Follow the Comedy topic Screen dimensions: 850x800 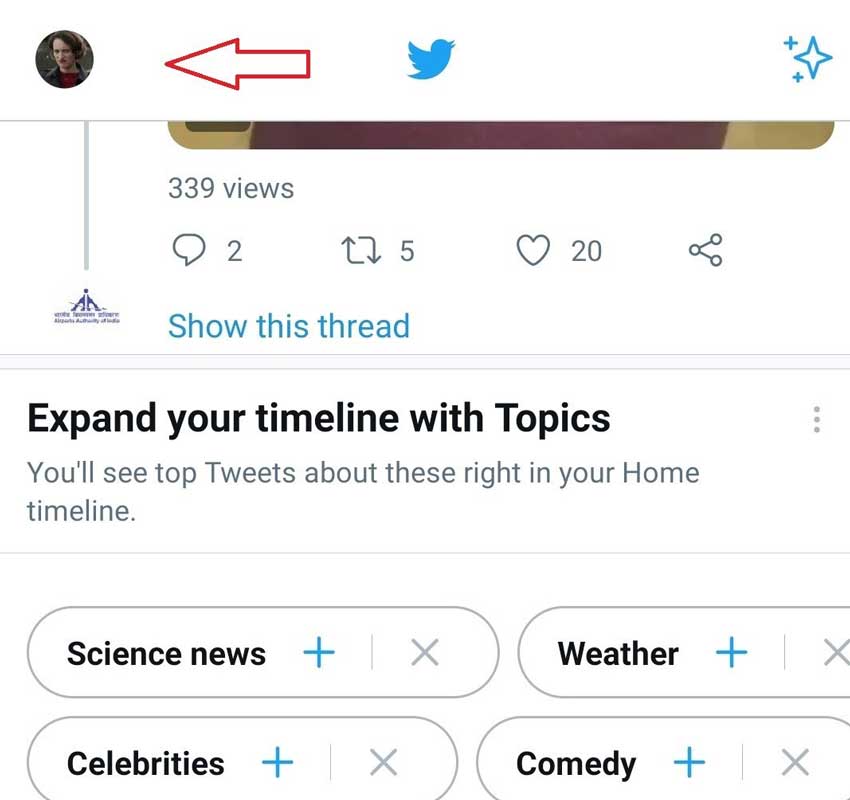(x=689, y=764)
